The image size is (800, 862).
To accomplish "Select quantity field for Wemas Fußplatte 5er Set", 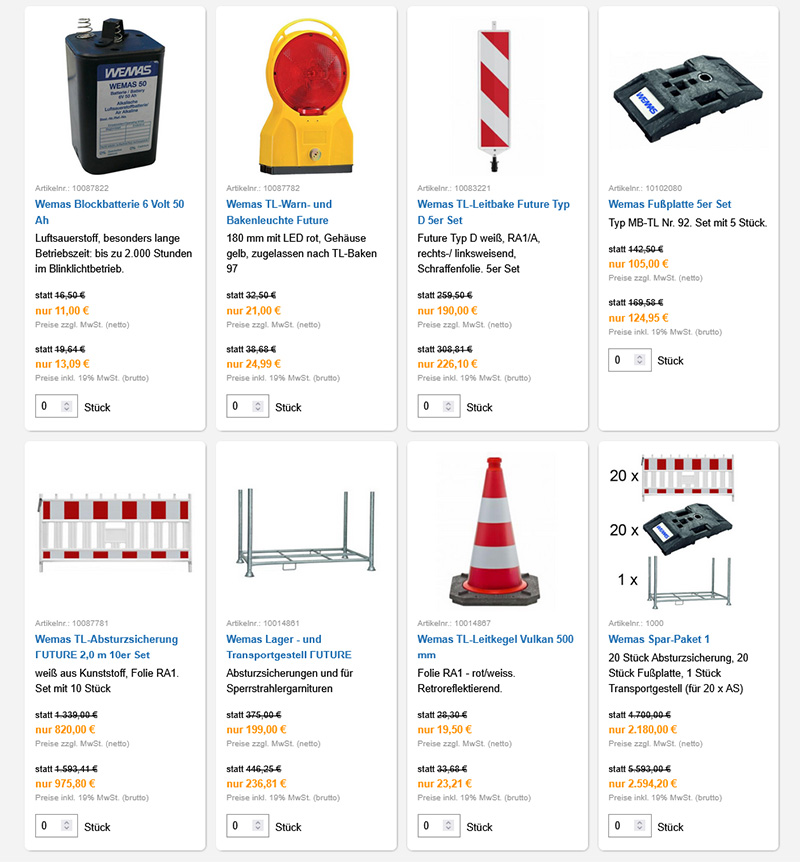I will click(622, 360).
